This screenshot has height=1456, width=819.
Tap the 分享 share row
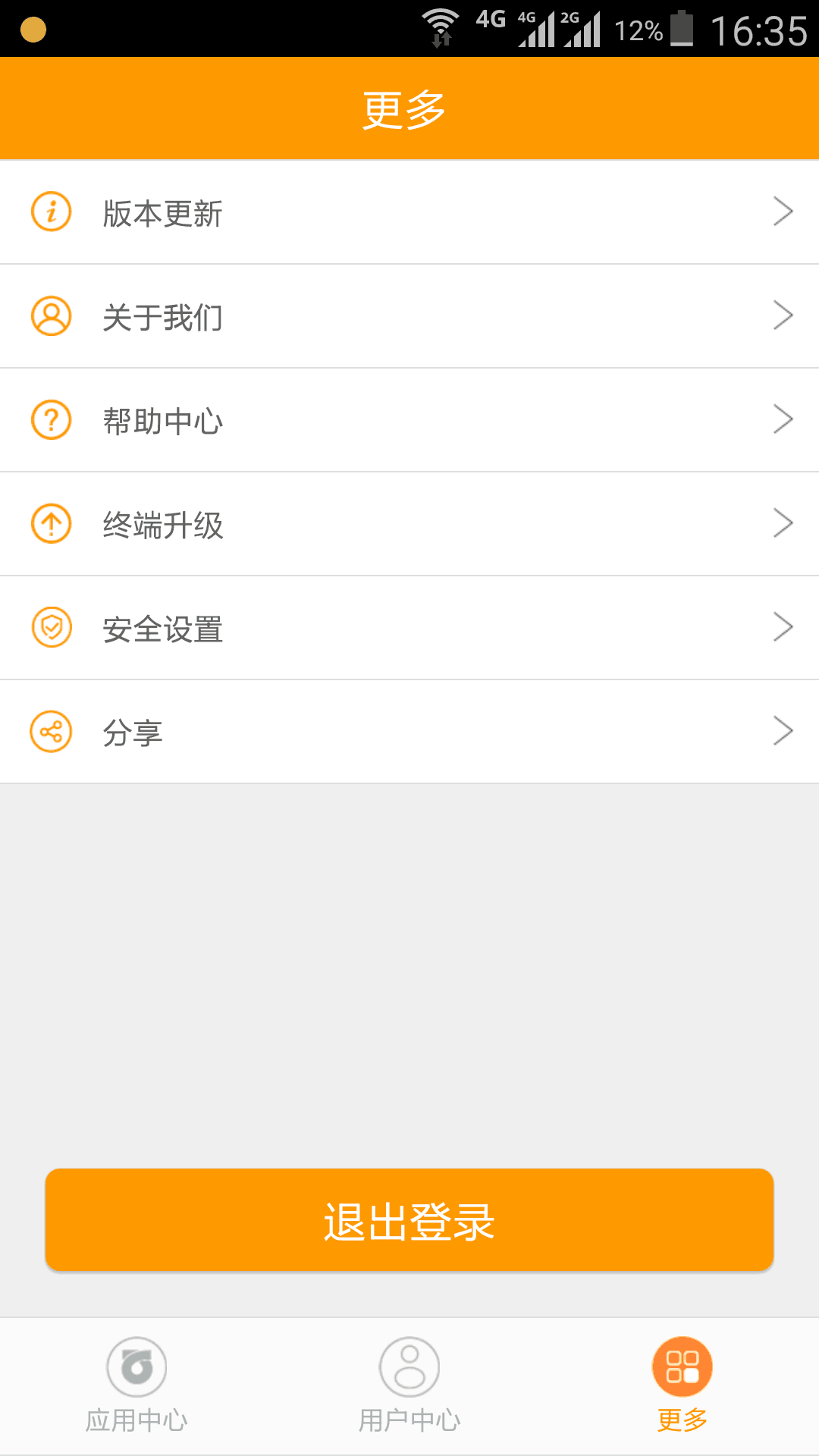pos(409,732)
